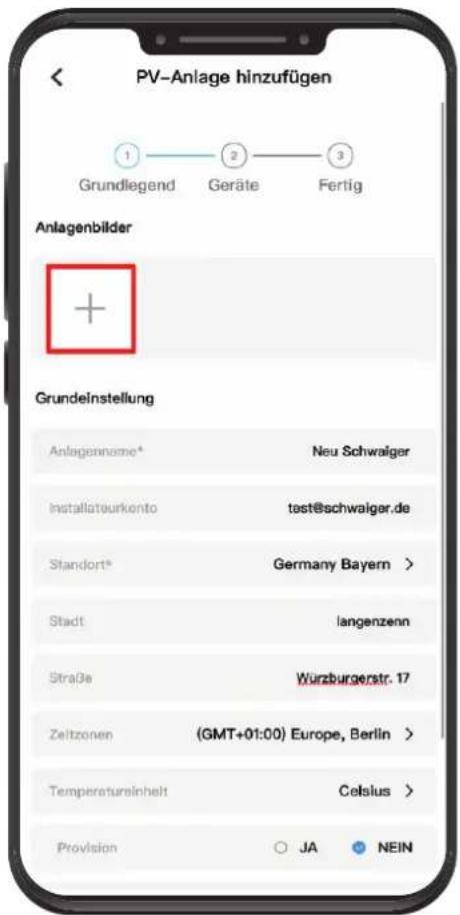Go back from PV-Anlage hinzufügen
Image resolution: width=460 pixels, height=915 pixels.
(x=57, y=77)
